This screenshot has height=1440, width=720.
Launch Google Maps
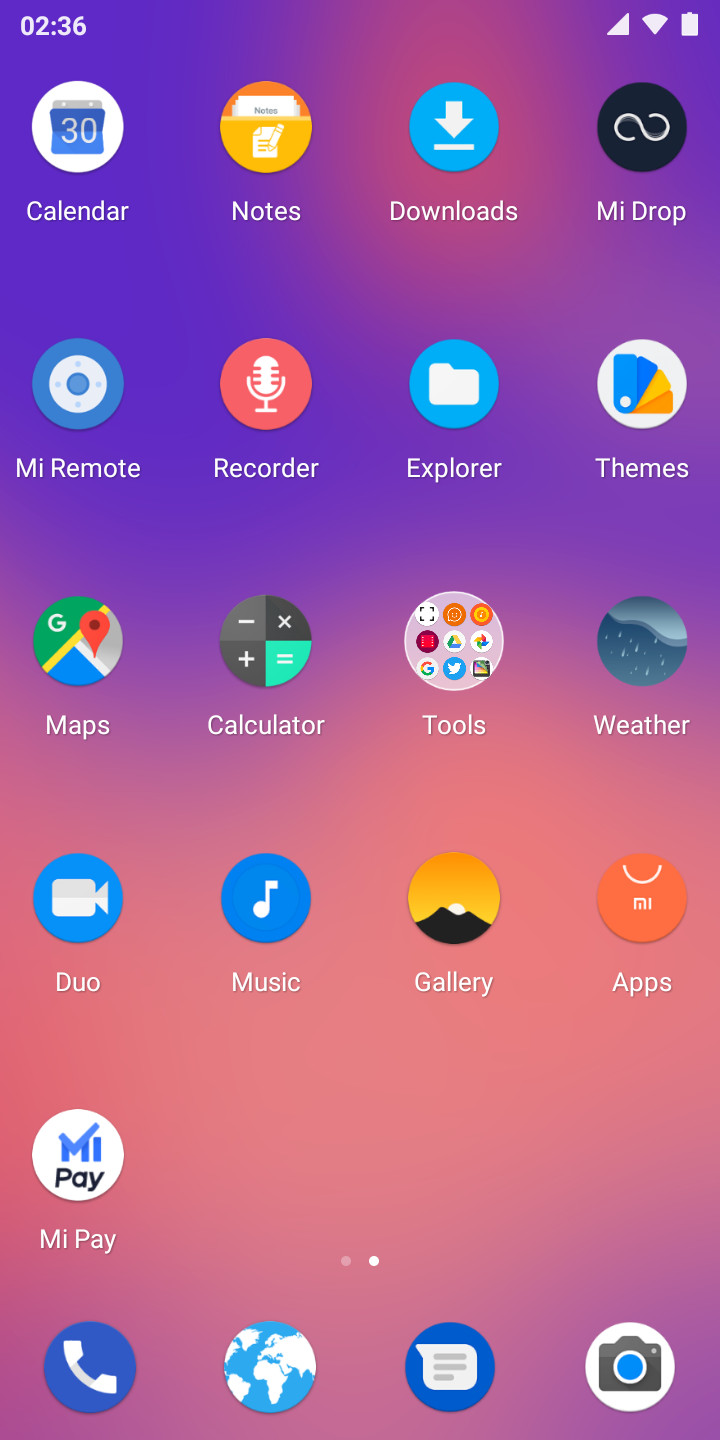(78, 641)
